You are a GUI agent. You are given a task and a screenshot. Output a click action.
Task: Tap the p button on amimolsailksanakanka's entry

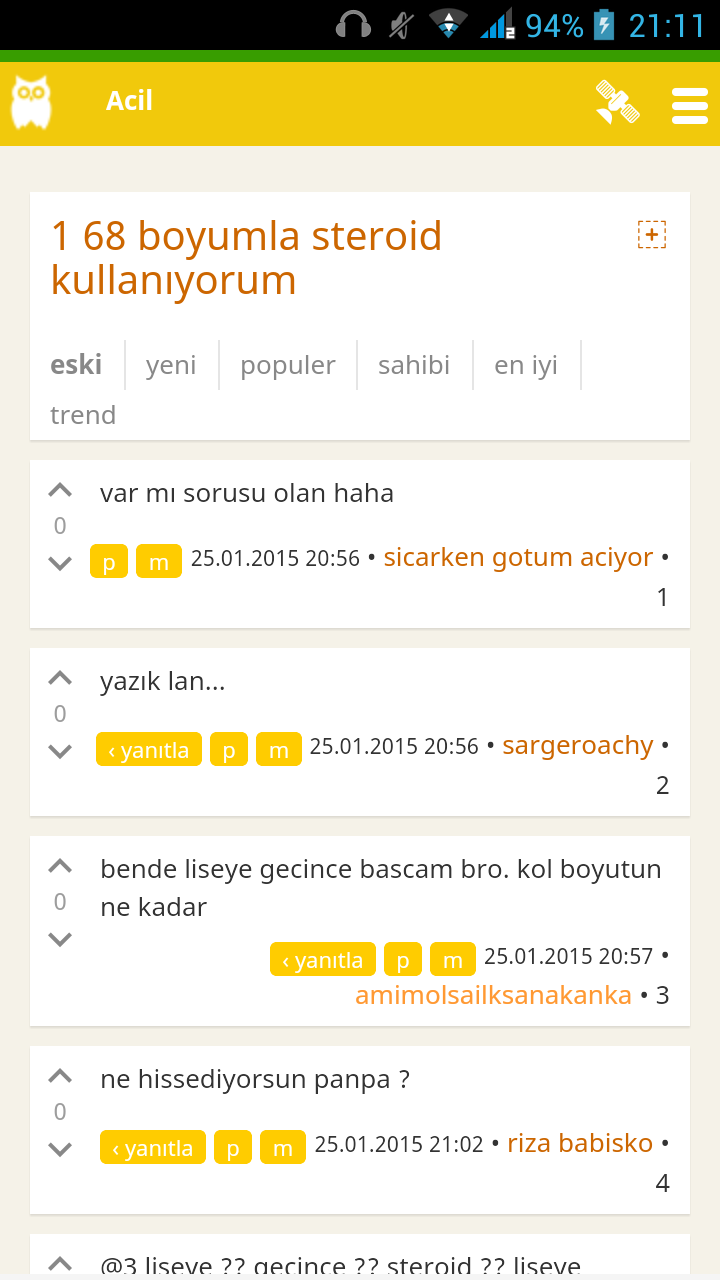pyautogui.click(x=403, y=960)
